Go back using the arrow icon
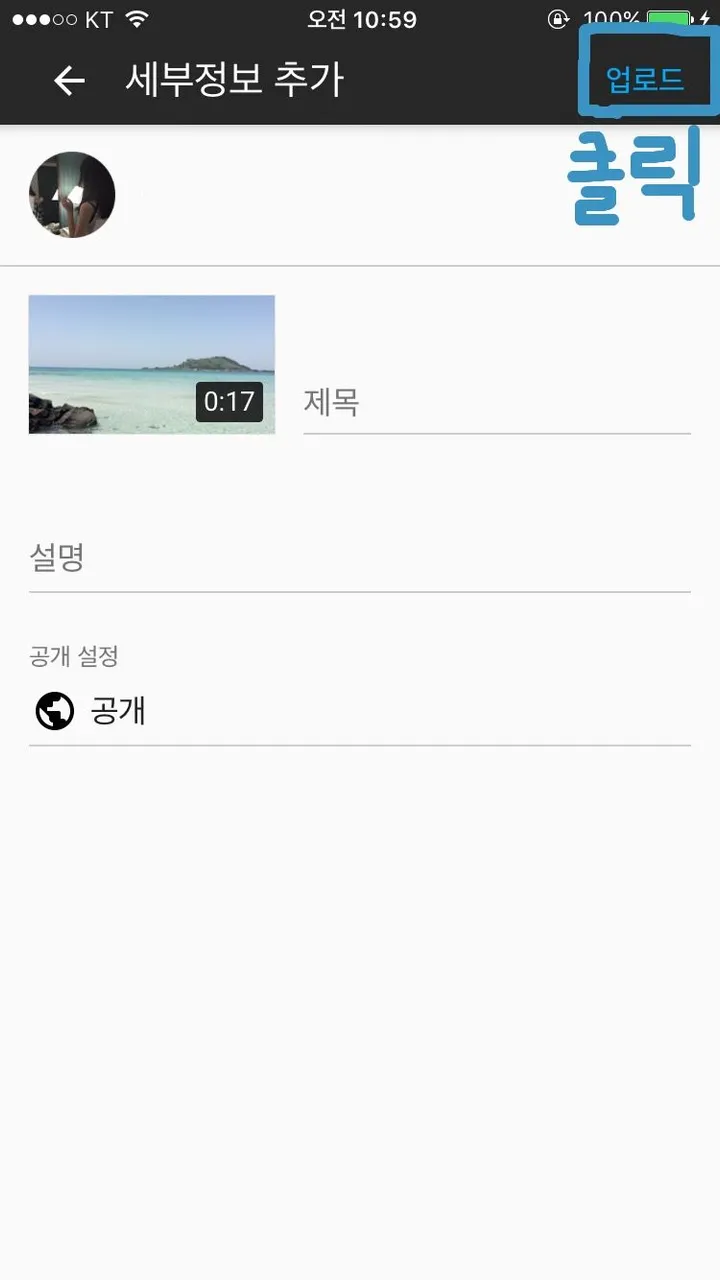This screenshot has width=720, height=1280. (69, 81)
